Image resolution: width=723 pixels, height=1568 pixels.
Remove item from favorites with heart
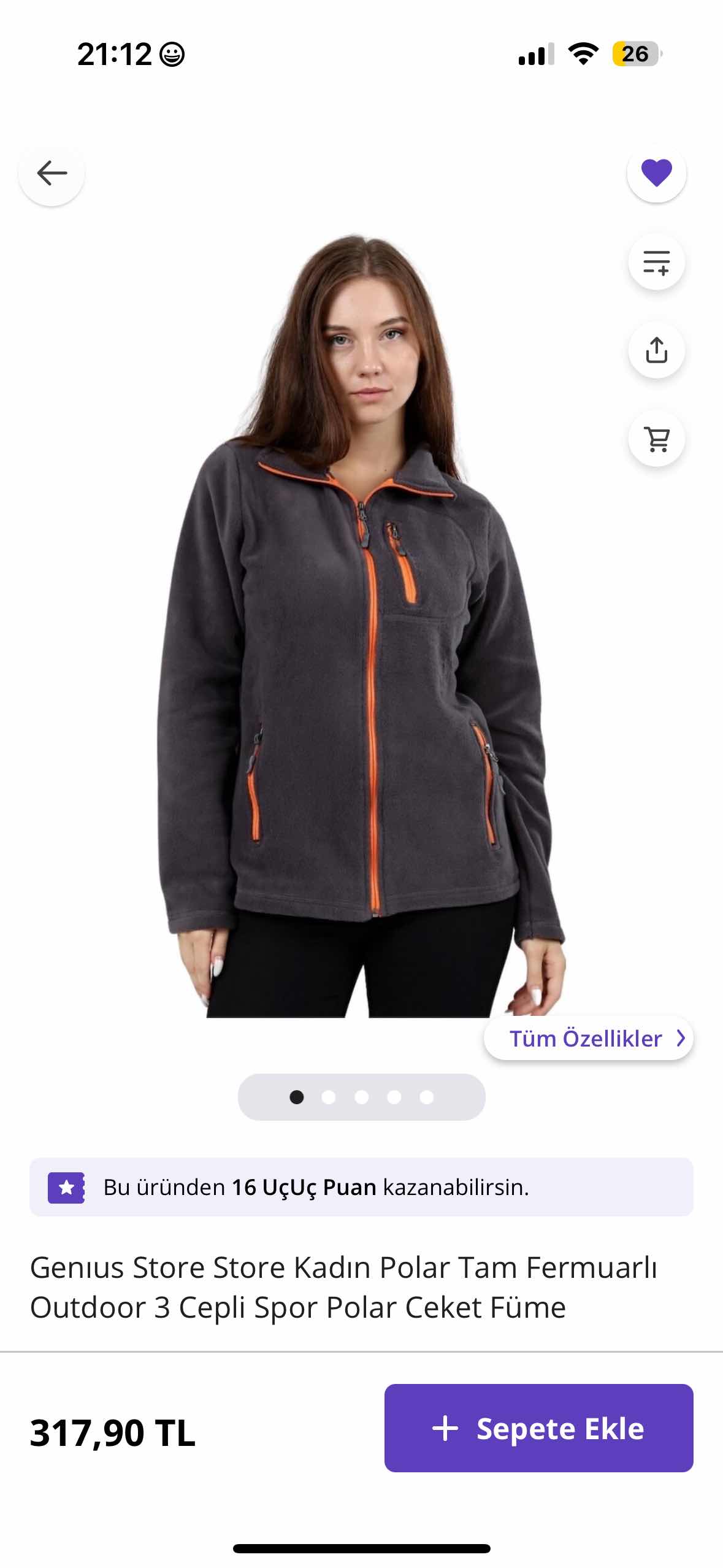click(x=656, y=173)
